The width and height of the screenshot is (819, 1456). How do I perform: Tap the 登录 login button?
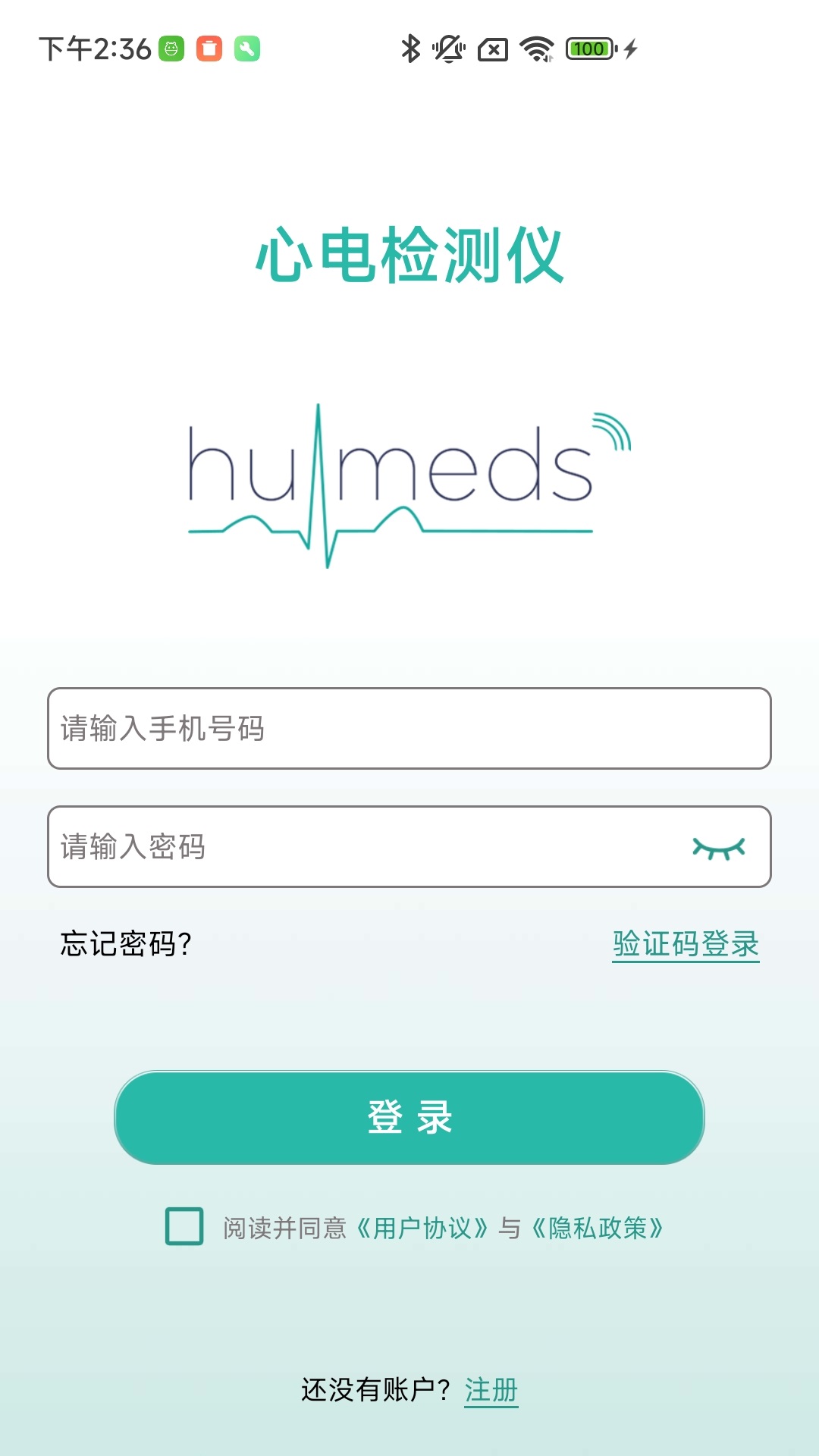(x=409, y=1118)
